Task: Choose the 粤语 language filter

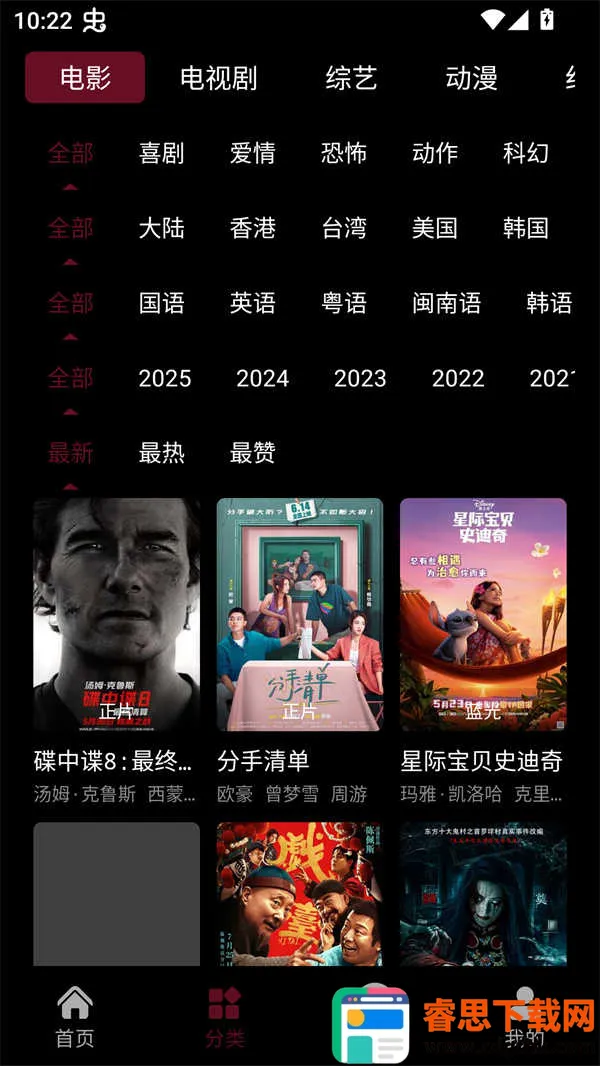Action: 343,303
